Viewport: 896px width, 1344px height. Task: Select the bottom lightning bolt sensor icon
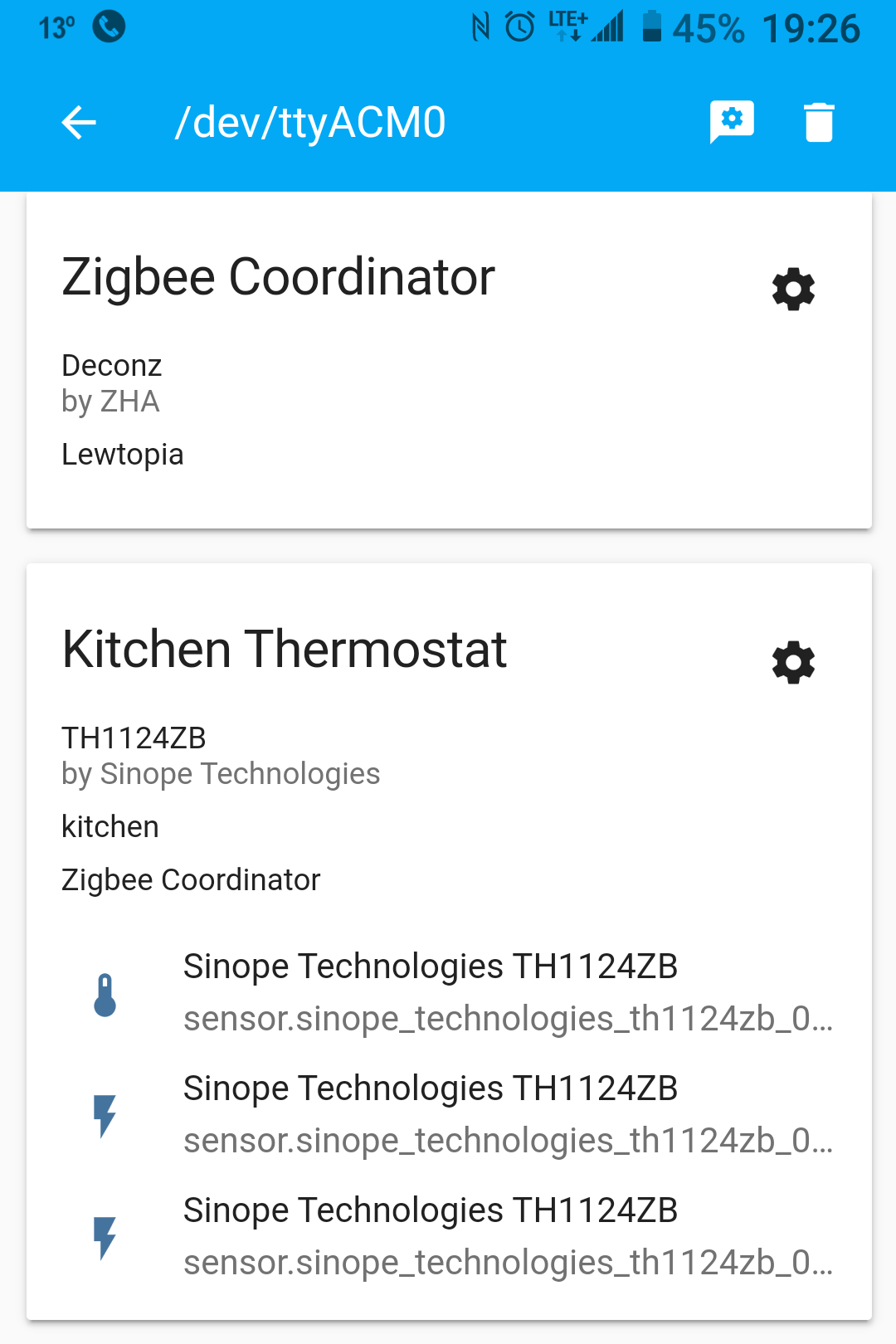[105, 1234]
